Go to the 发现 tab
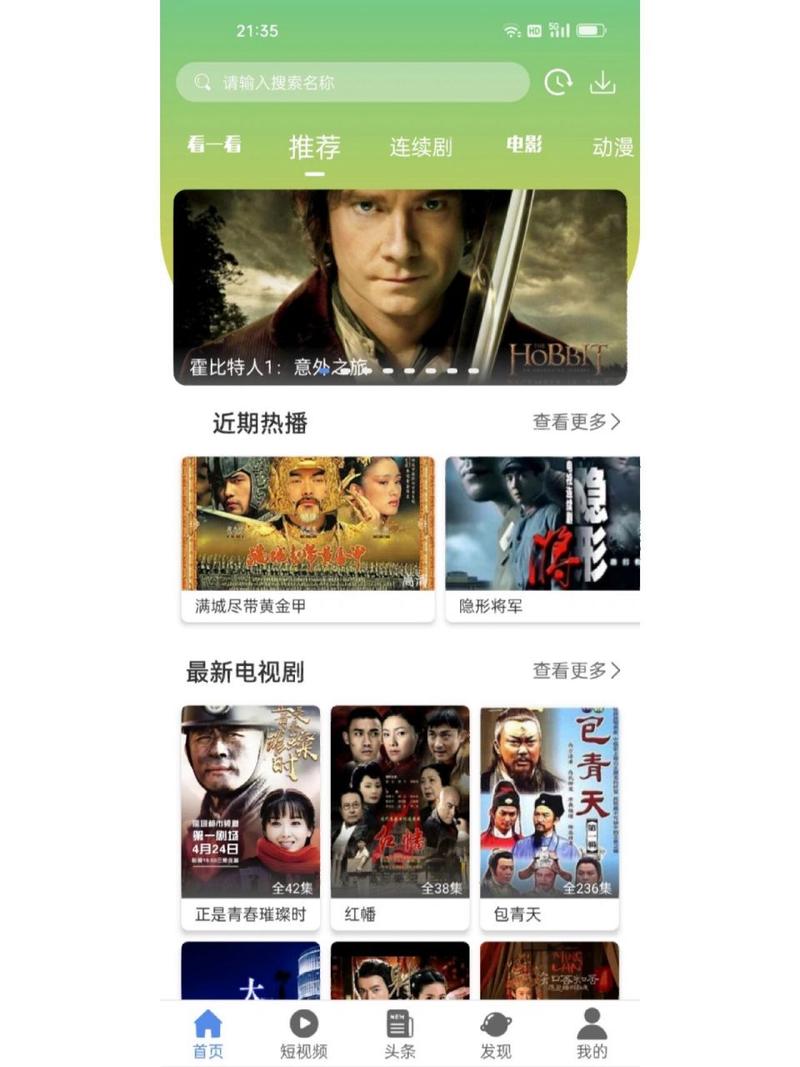The height and width of the screenshot is (1067, 800). point(496,1034)
